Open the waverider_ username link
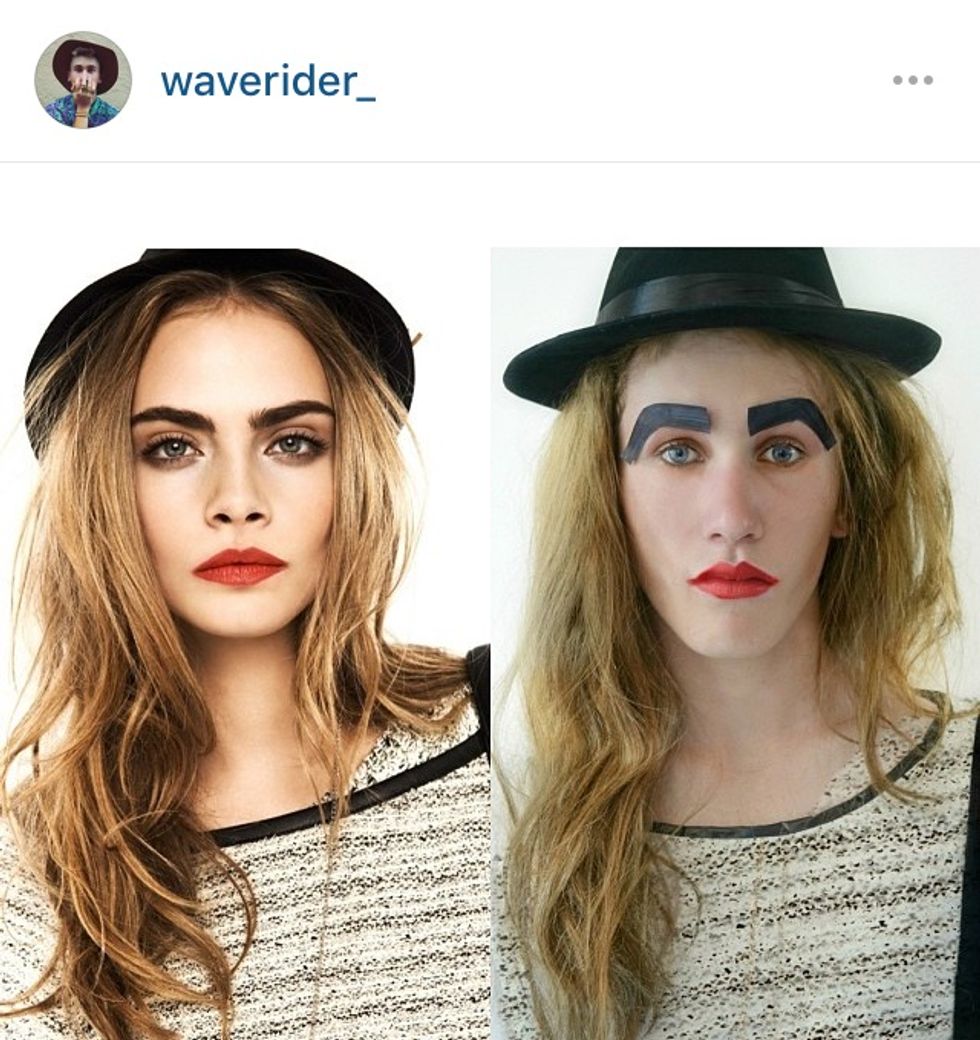This screenshot has height=1040, width=980. tap(267, 81)
